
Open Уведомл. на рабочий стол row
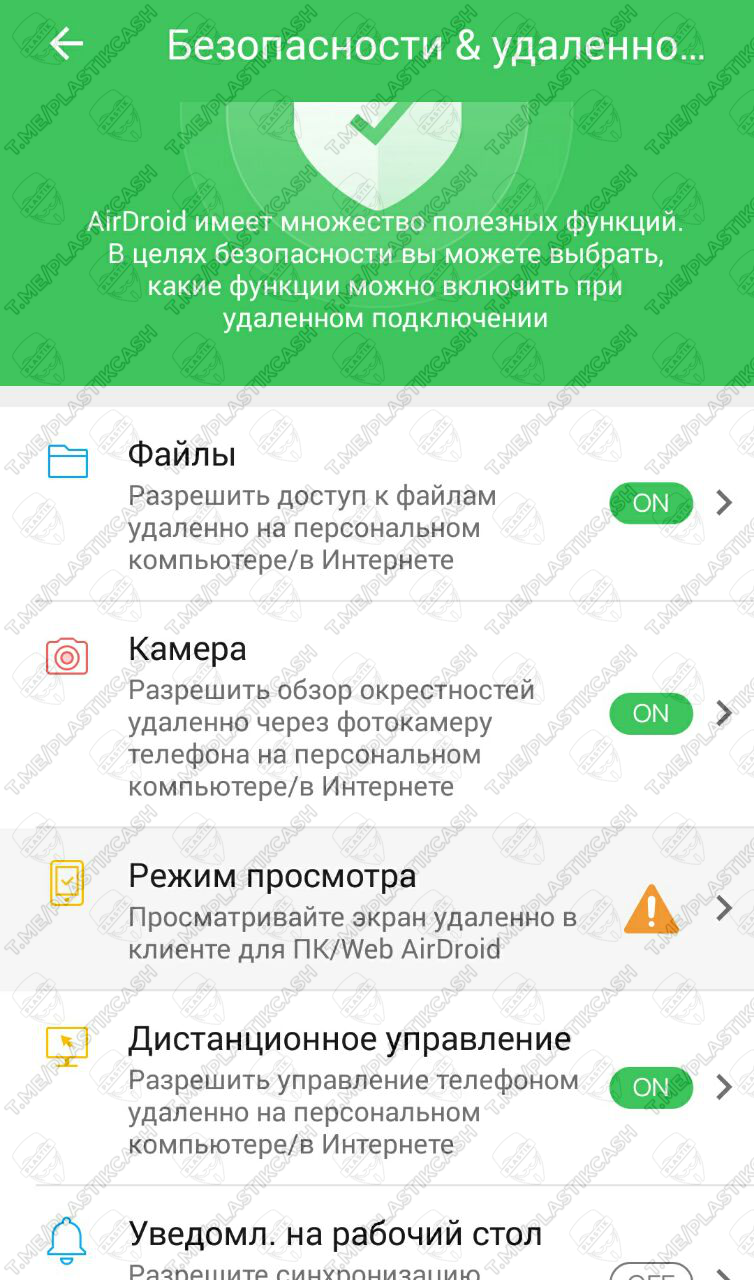[335, 1240]
